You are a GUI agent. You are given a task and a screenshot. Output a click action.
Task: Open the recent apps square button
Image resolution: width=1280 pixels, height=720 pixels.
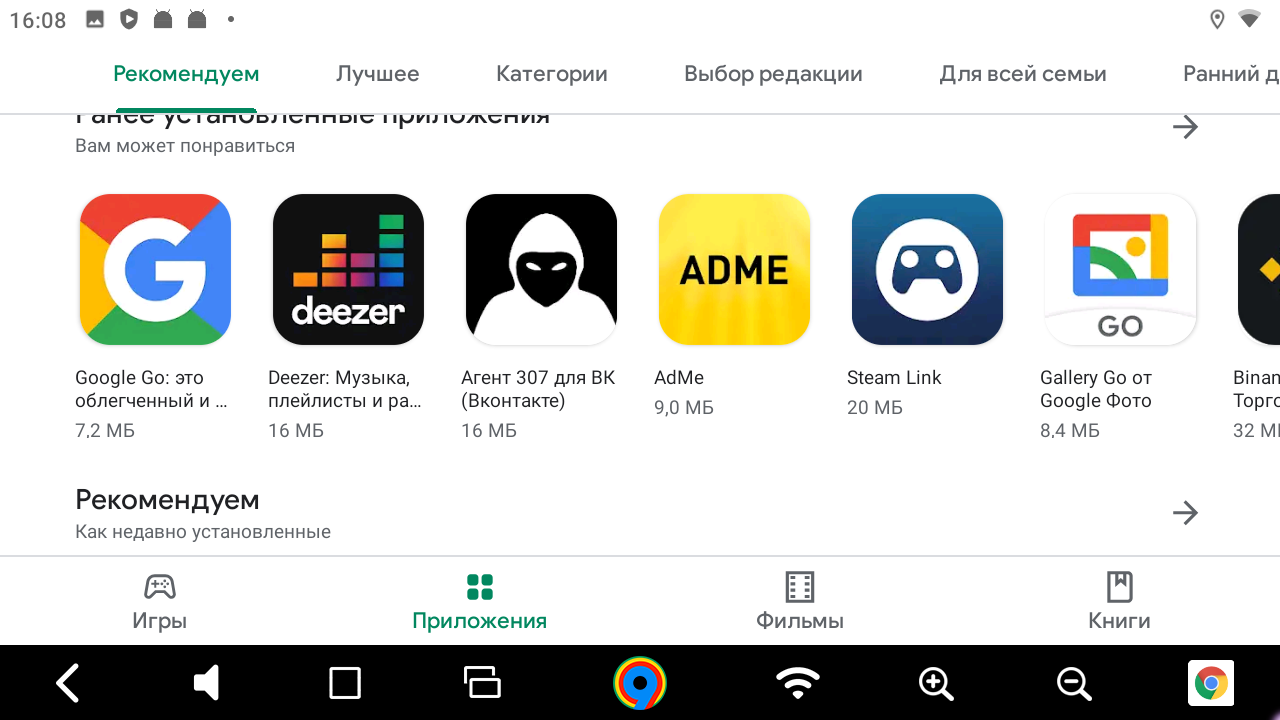click(345, 684)
